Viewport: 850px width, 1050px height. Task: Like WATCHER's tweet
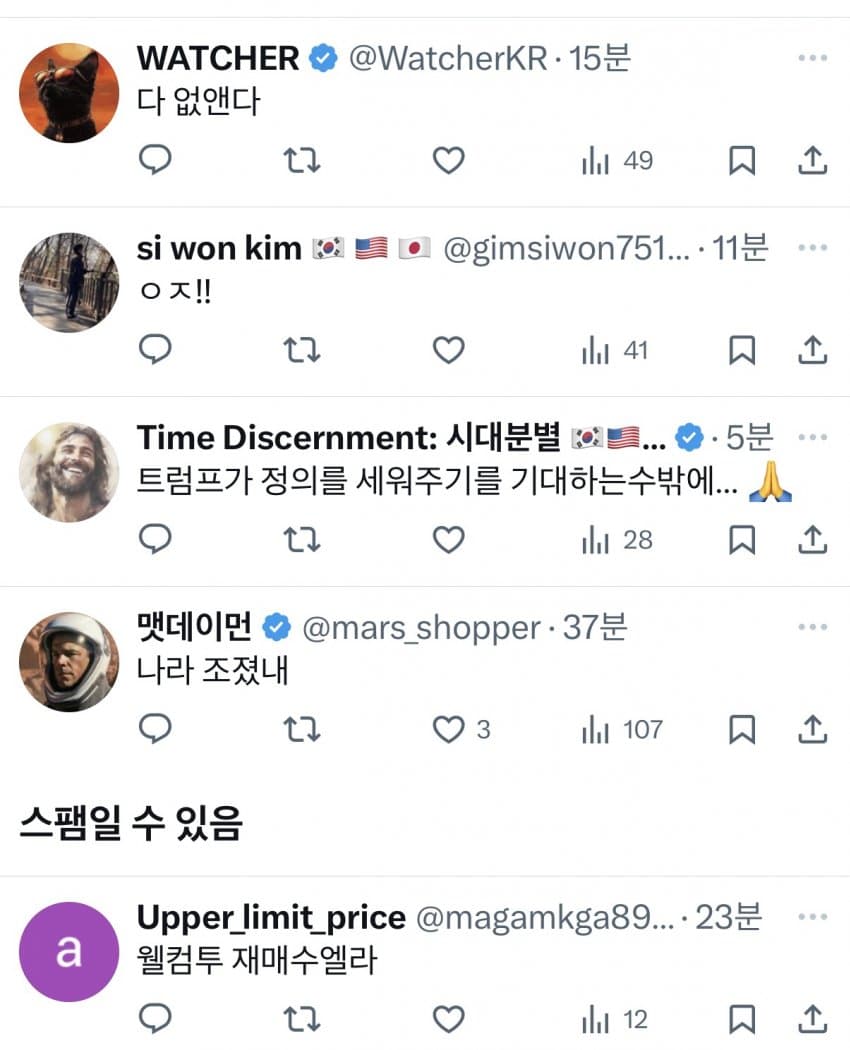448,160
